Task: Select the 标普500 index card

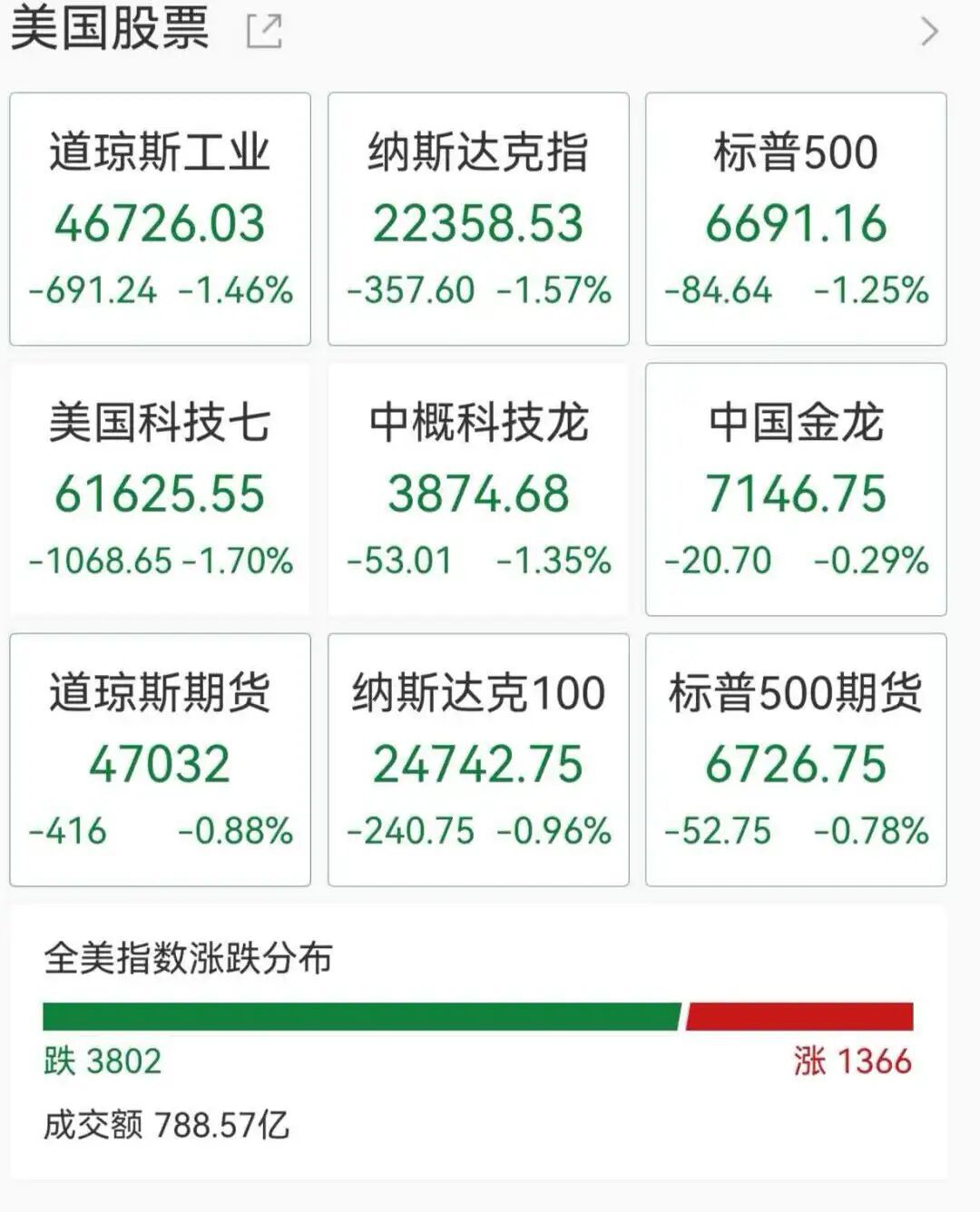Action: (x=796, y=219)
